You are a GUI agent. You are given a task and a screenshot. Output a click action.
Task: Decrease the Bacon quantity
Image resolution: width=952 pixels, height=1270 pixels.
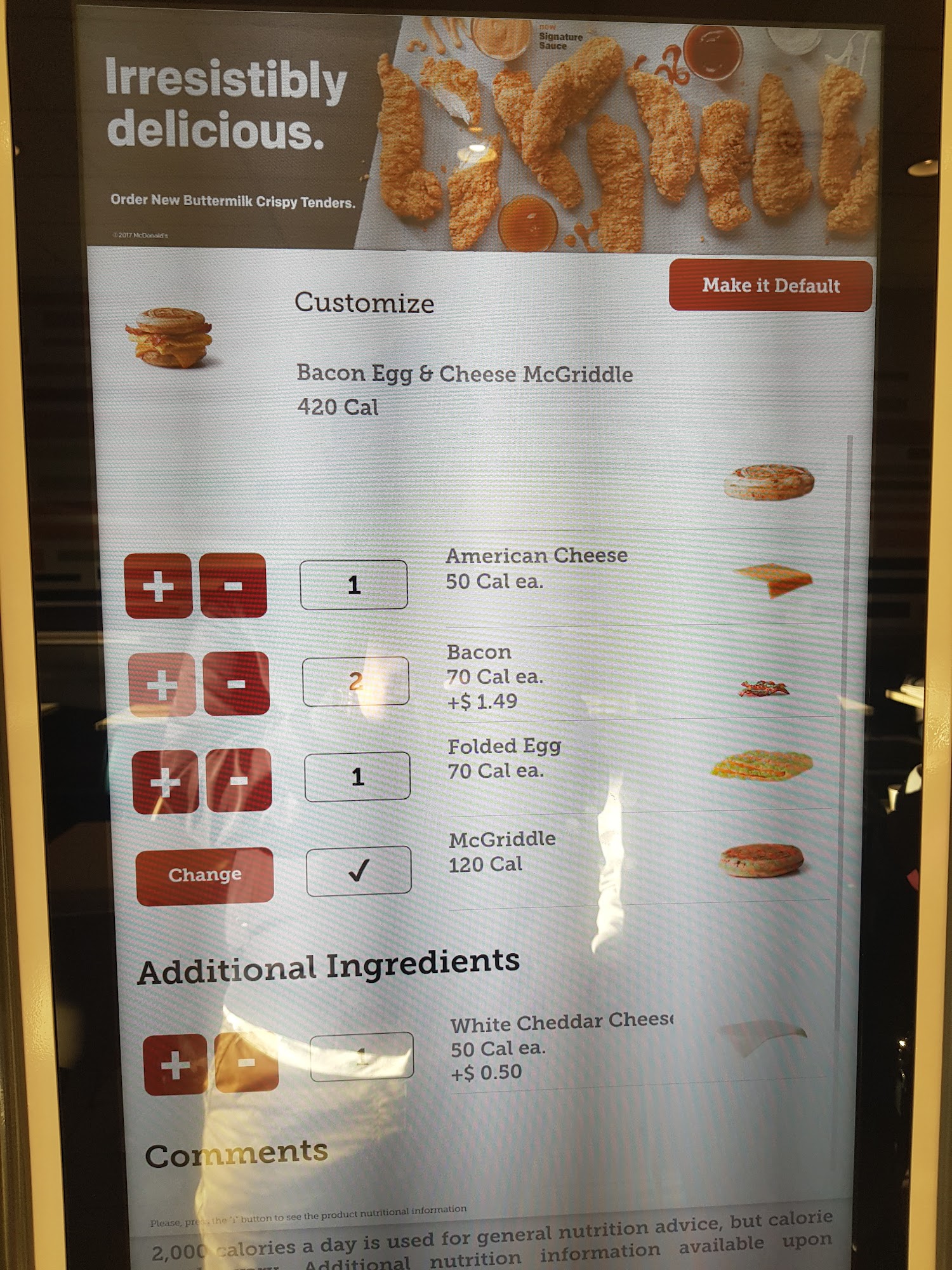coord(236,683)
